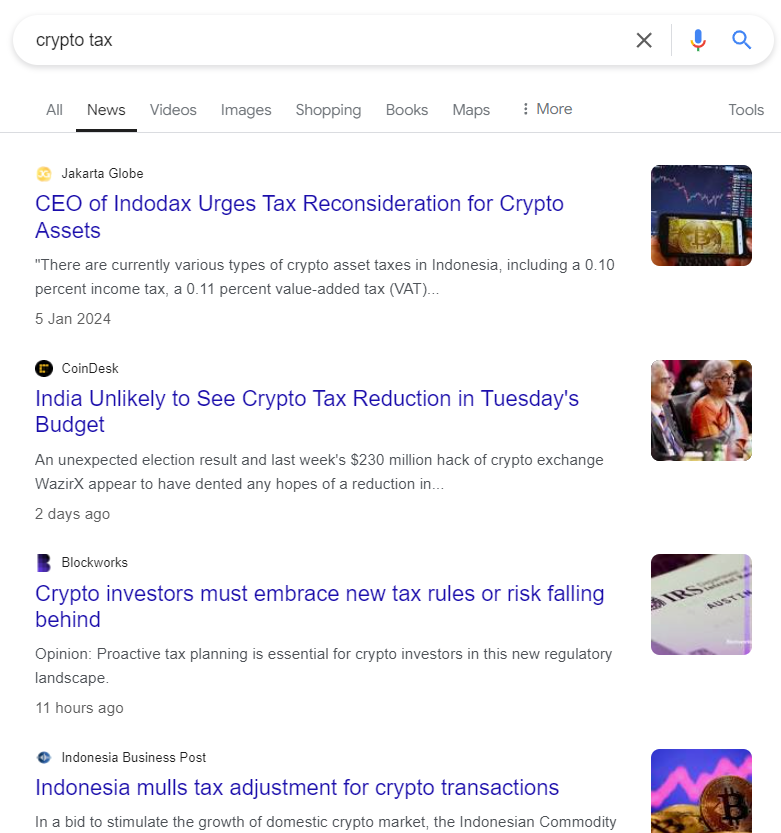Switch to the Books tab
The width and height of the screenshot is (781, 833).
(406, 110)
